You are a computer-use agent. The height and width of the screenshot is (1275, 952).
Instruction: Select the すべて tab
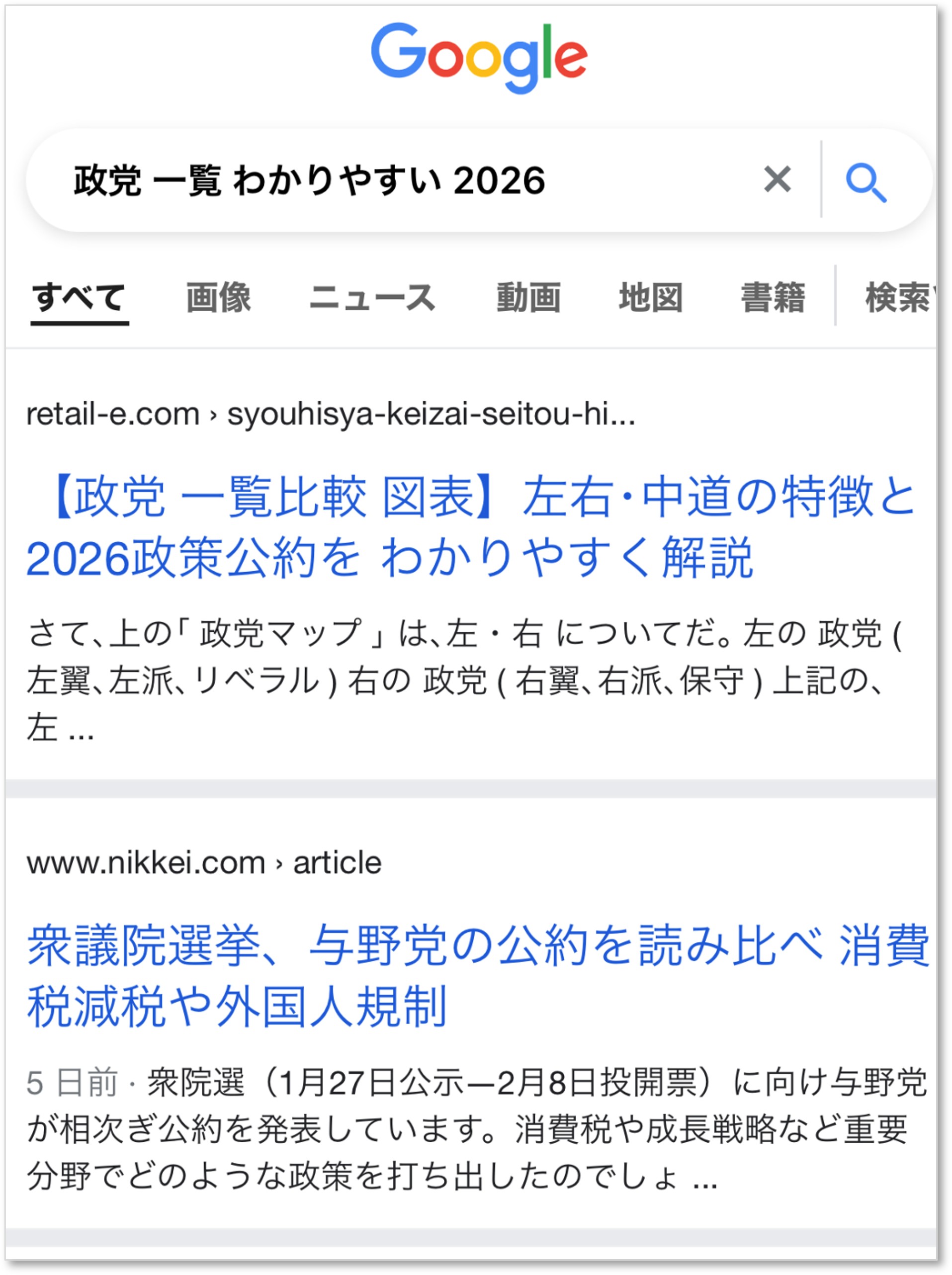point(79,297)
